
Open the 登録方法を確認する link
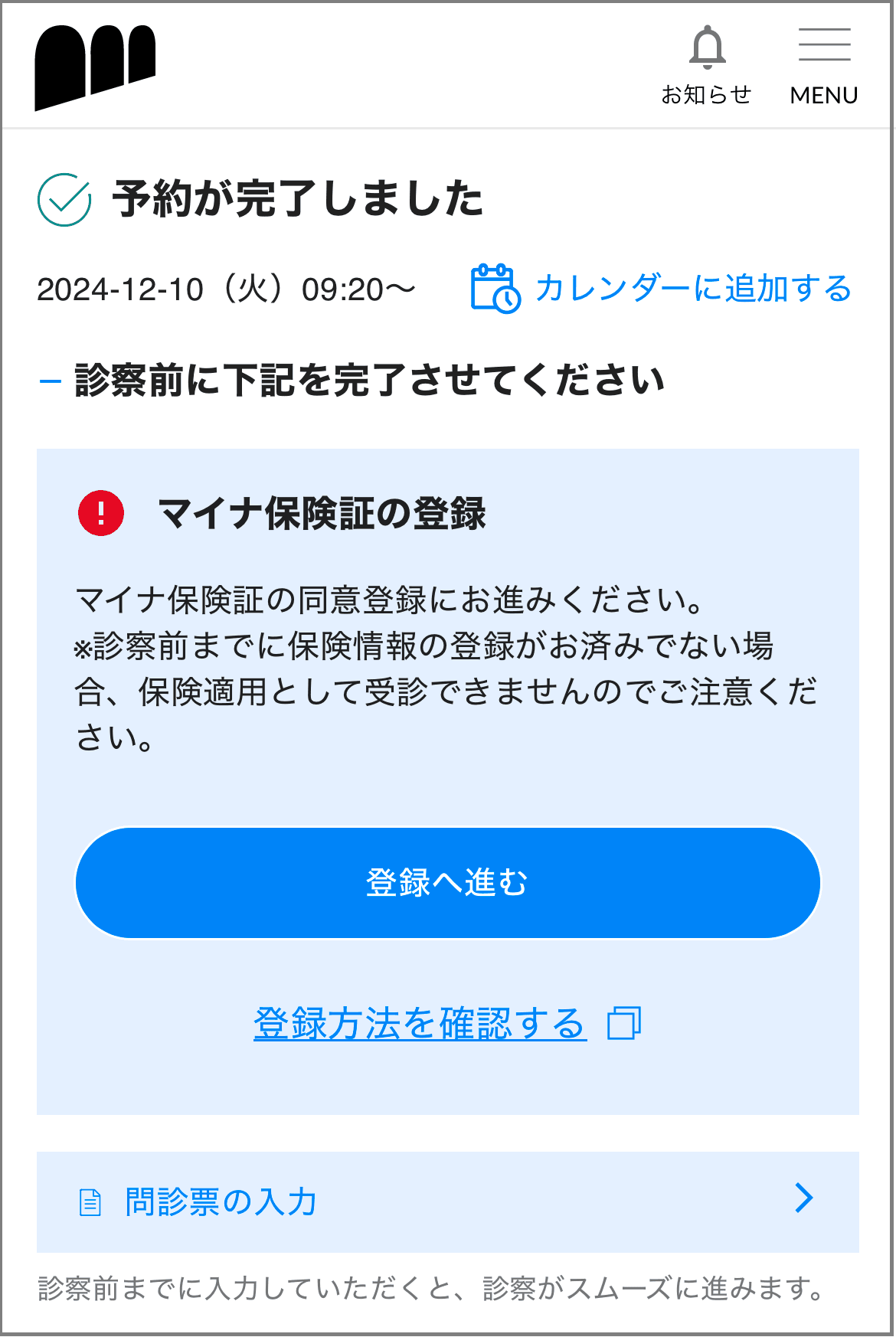point(420,1023)
